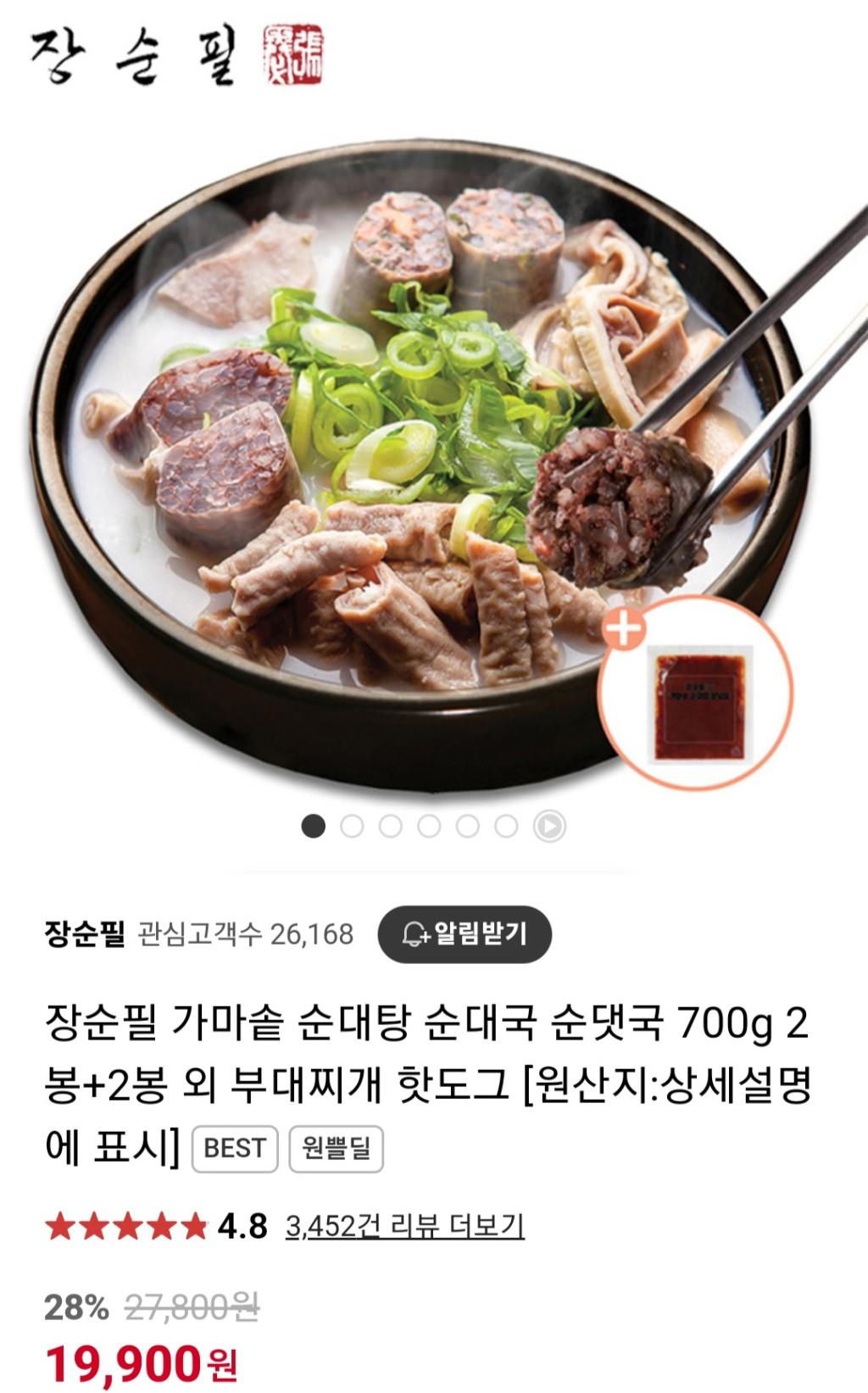The height and width of the screenshot is (1393, 868).
Task: Jump to the second product image dot
Action: tap(352, 826)
